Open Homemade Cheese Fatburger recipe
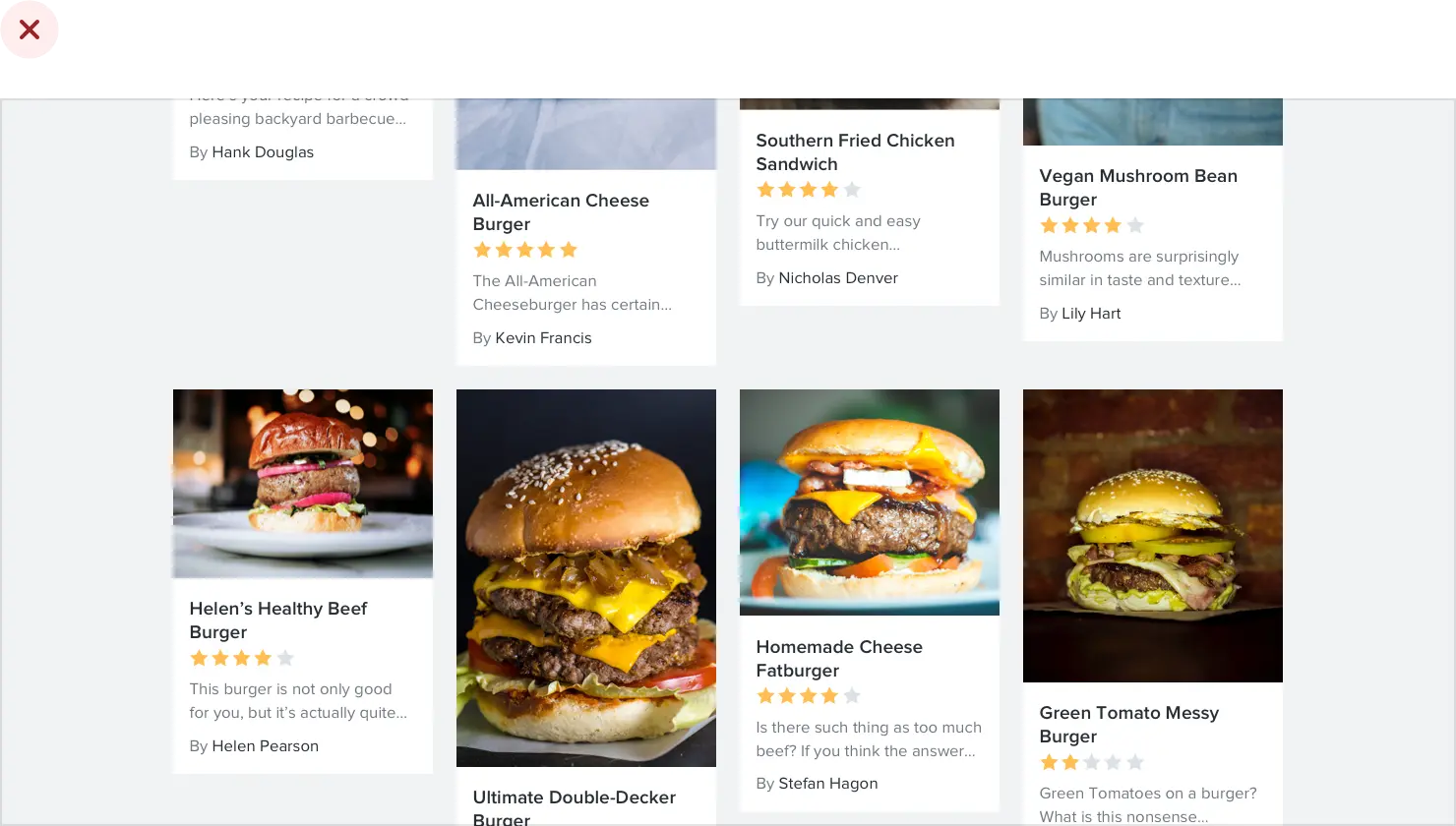This screenshot has width=1456, height=826. tap(838, 658)
